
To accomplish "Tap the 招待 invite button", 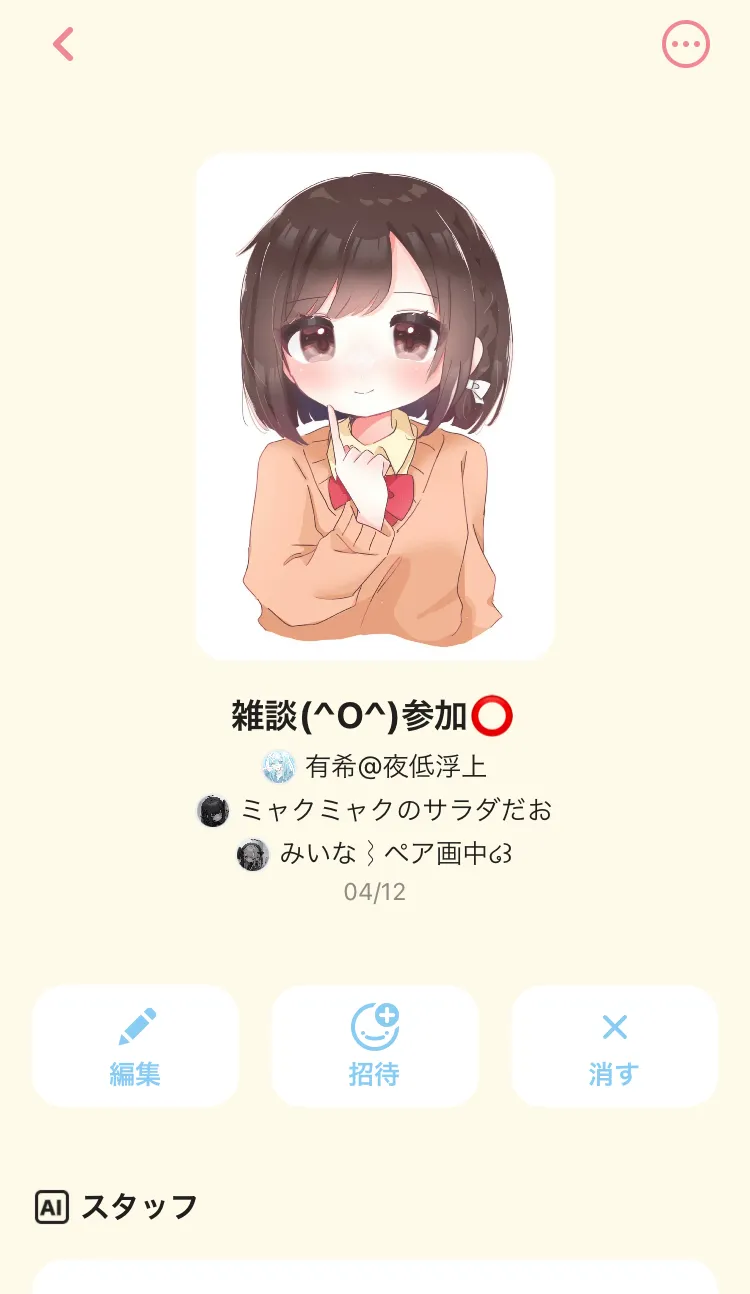I will (375, 1046).
